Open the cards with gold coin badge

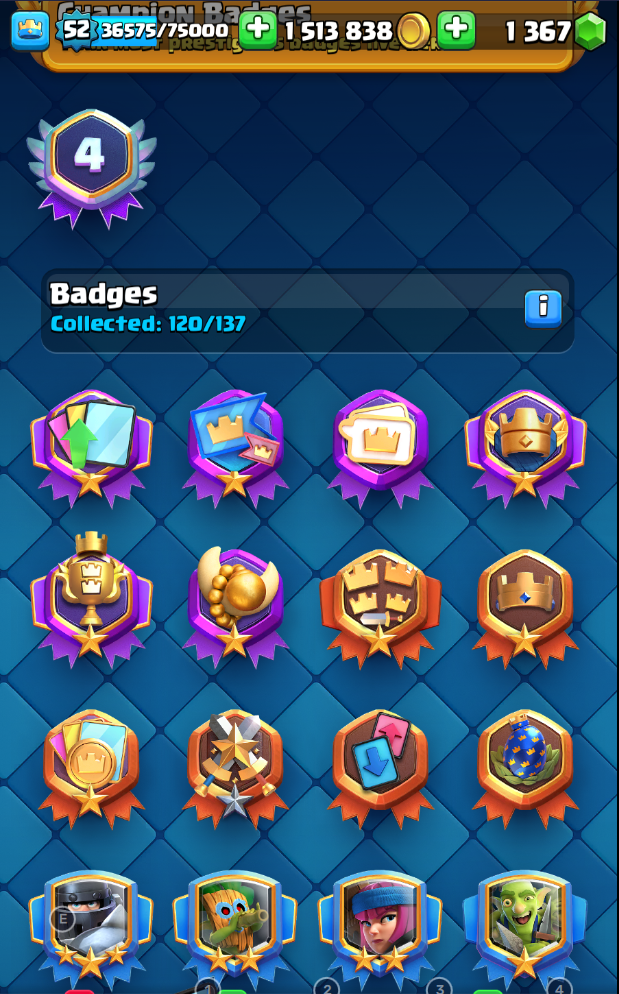click(91, 767)
